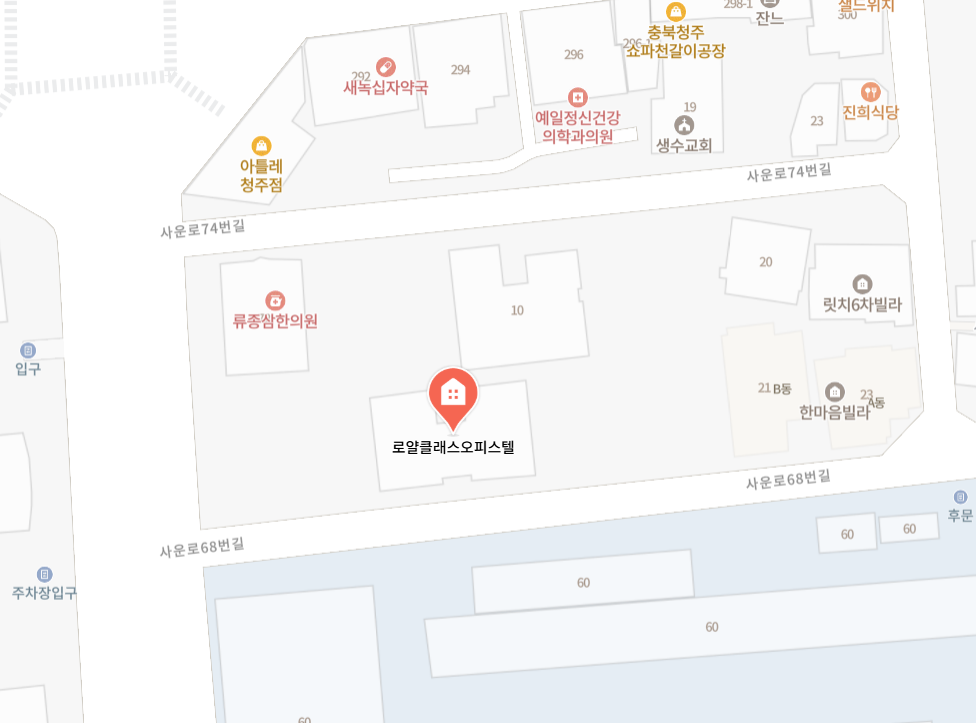The image size is (976, 723).
Task: Tap the 한마음빌라 building marker
Action: pyautogui.click(x=834, y=392)
